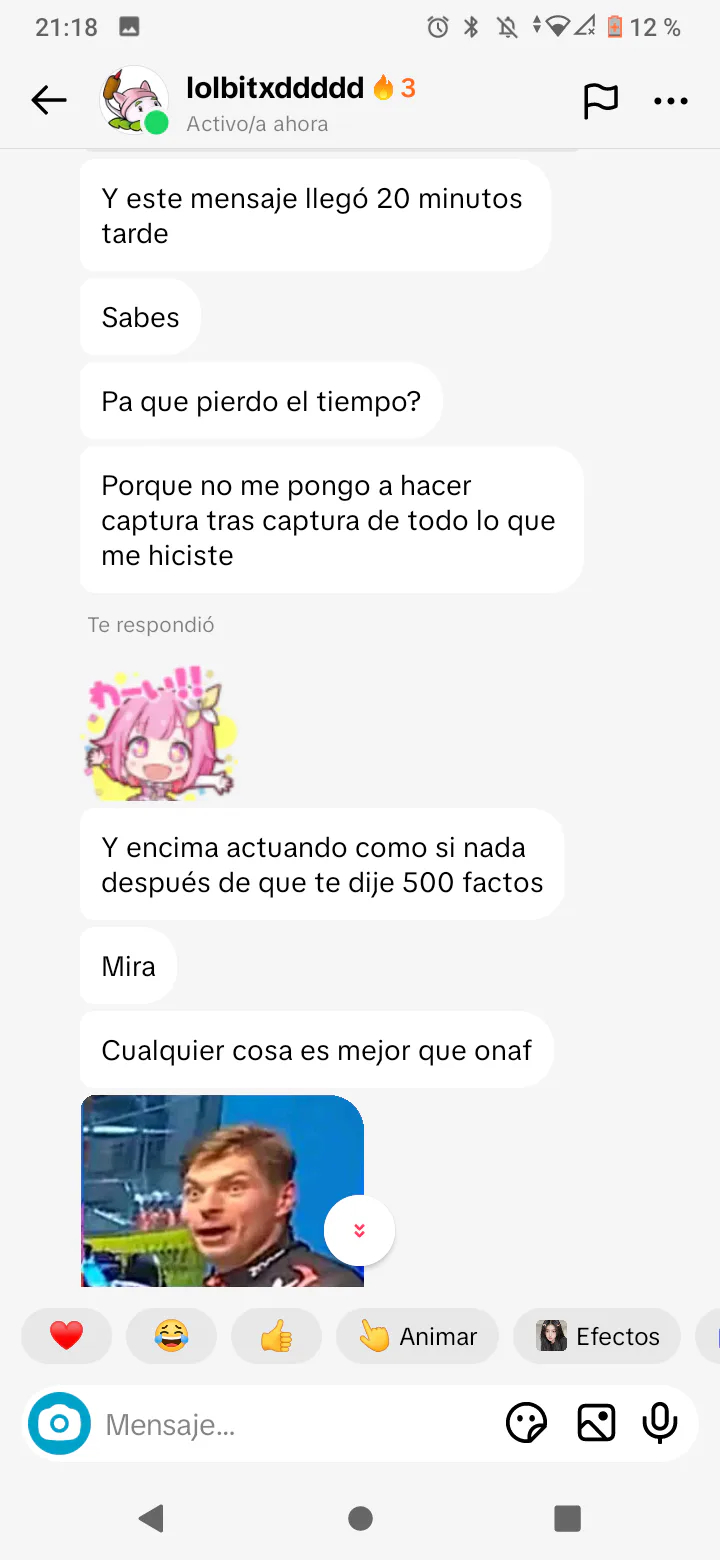720x1560 pixels.
Task: Open the Efectos chip
Action: 597,1336
